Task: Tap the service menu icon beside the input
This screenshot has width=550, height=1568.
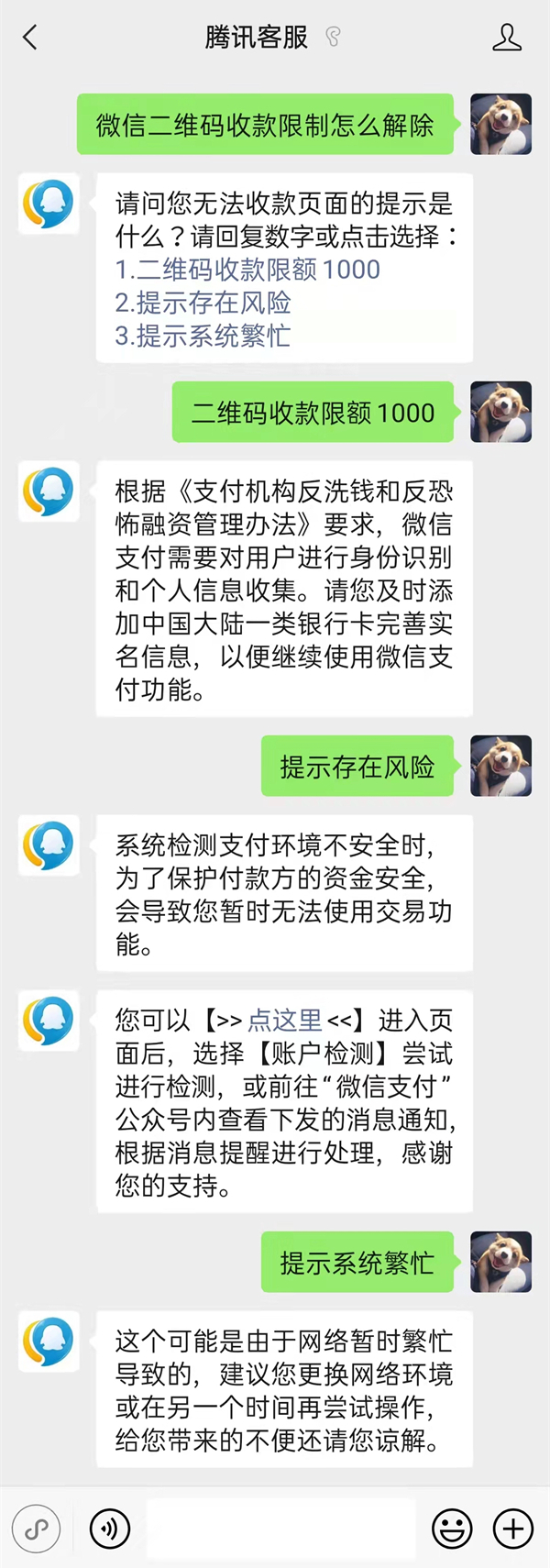Action: tap(37, 1529)
